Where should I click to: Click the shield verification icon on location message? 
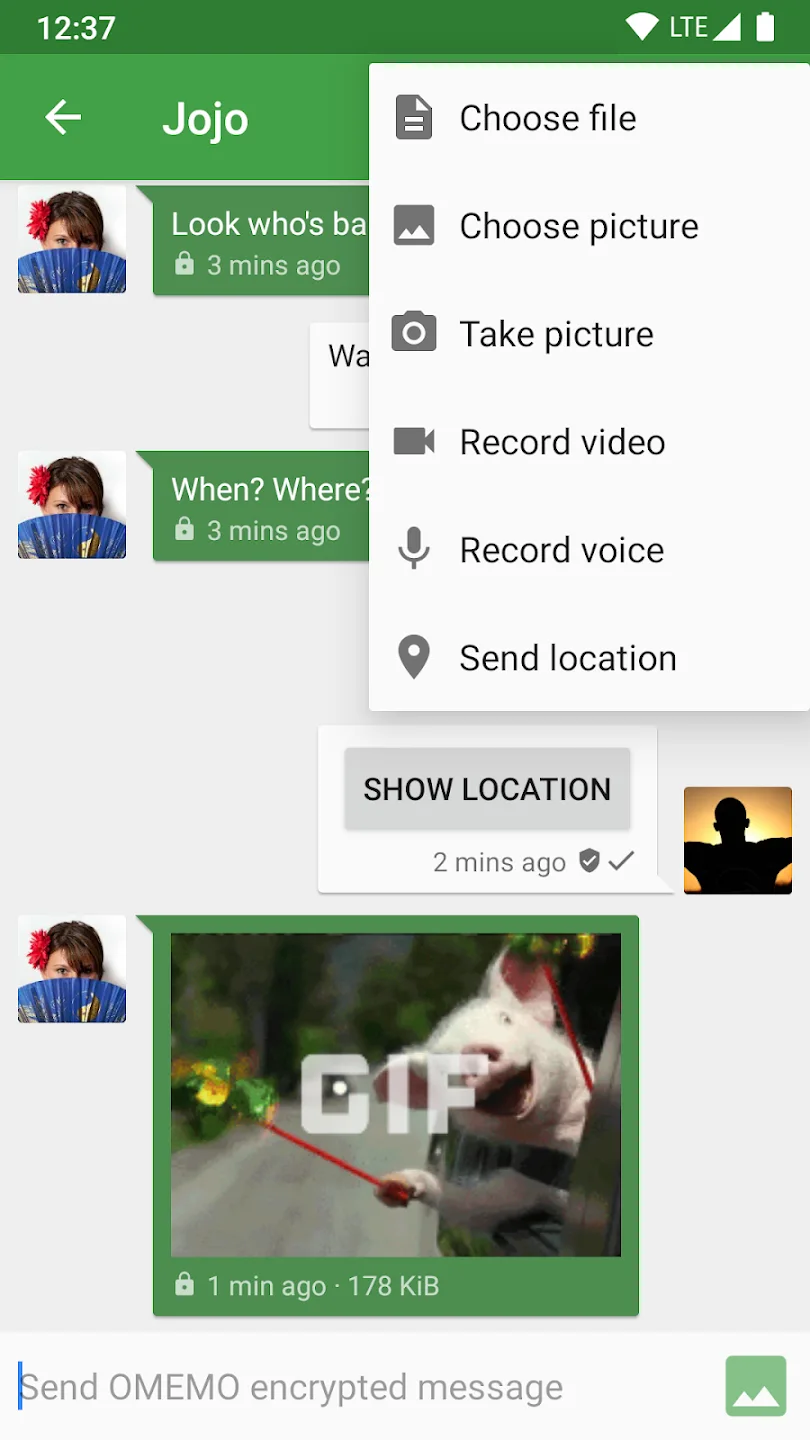(x=589, y=860)
